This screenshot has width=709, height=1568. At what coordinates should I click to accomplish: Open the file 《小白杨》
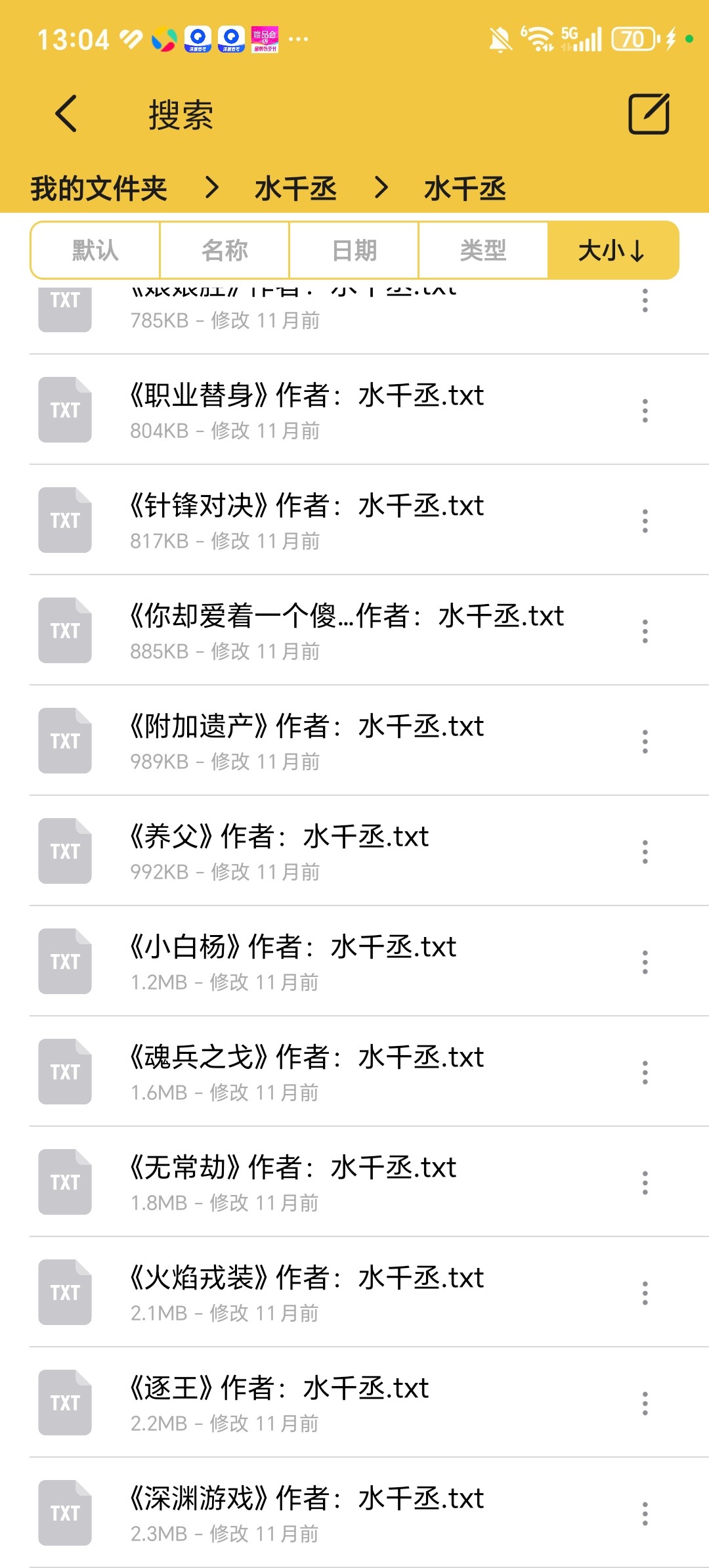[354, 961]
